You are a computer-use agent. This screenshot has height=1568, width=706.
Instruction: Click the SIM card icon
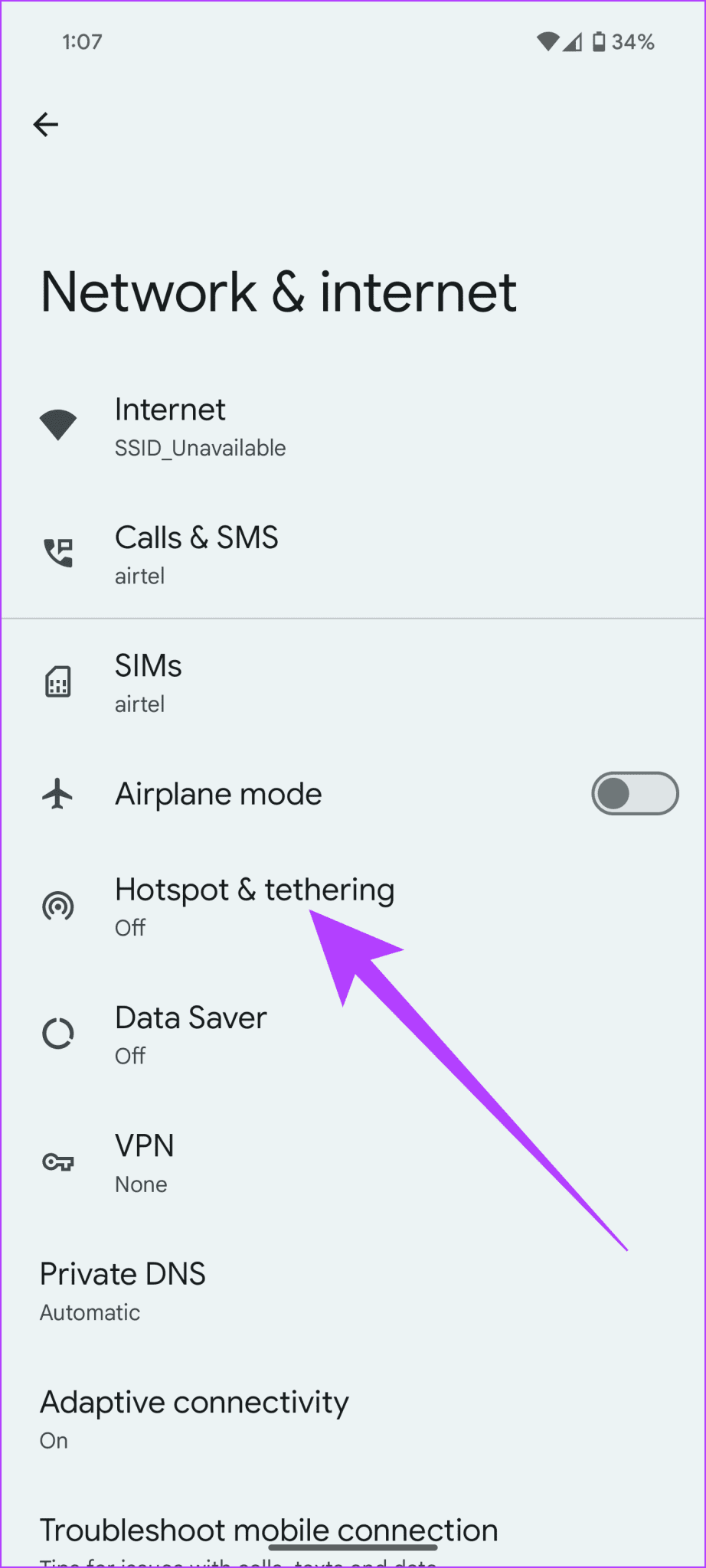coord(58,680)
